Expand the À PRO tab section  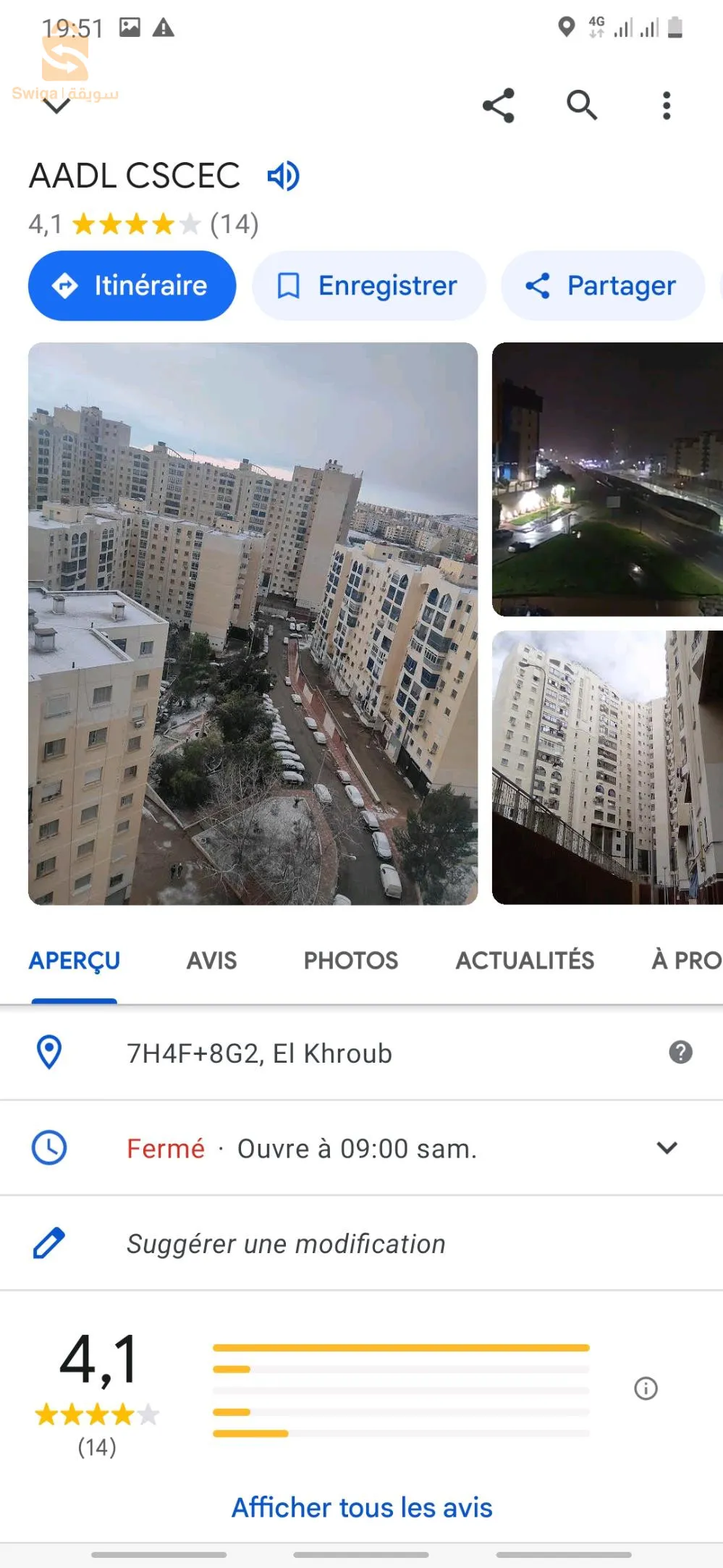[x=683, y=961]
